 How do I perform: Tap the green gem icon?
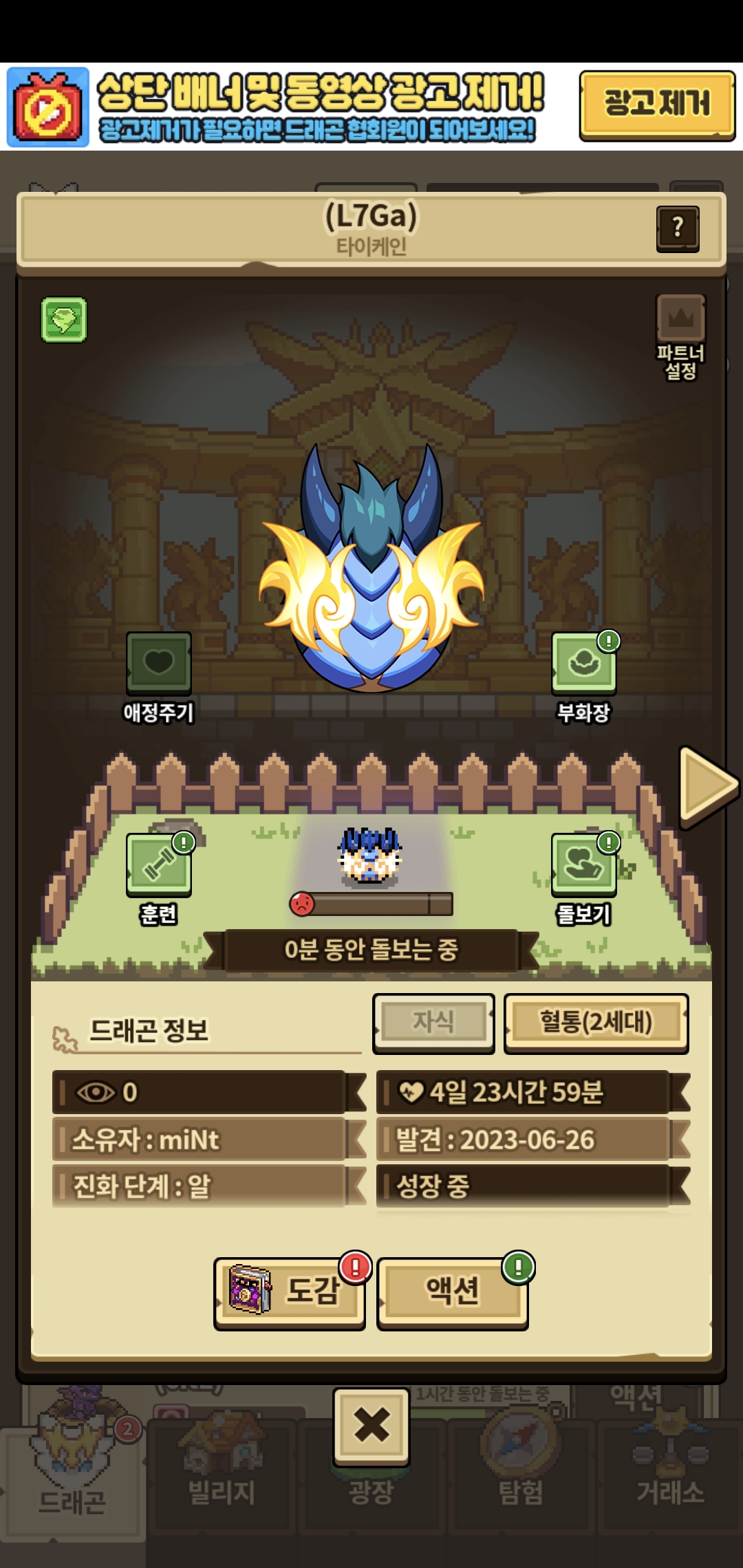[64, 320]
